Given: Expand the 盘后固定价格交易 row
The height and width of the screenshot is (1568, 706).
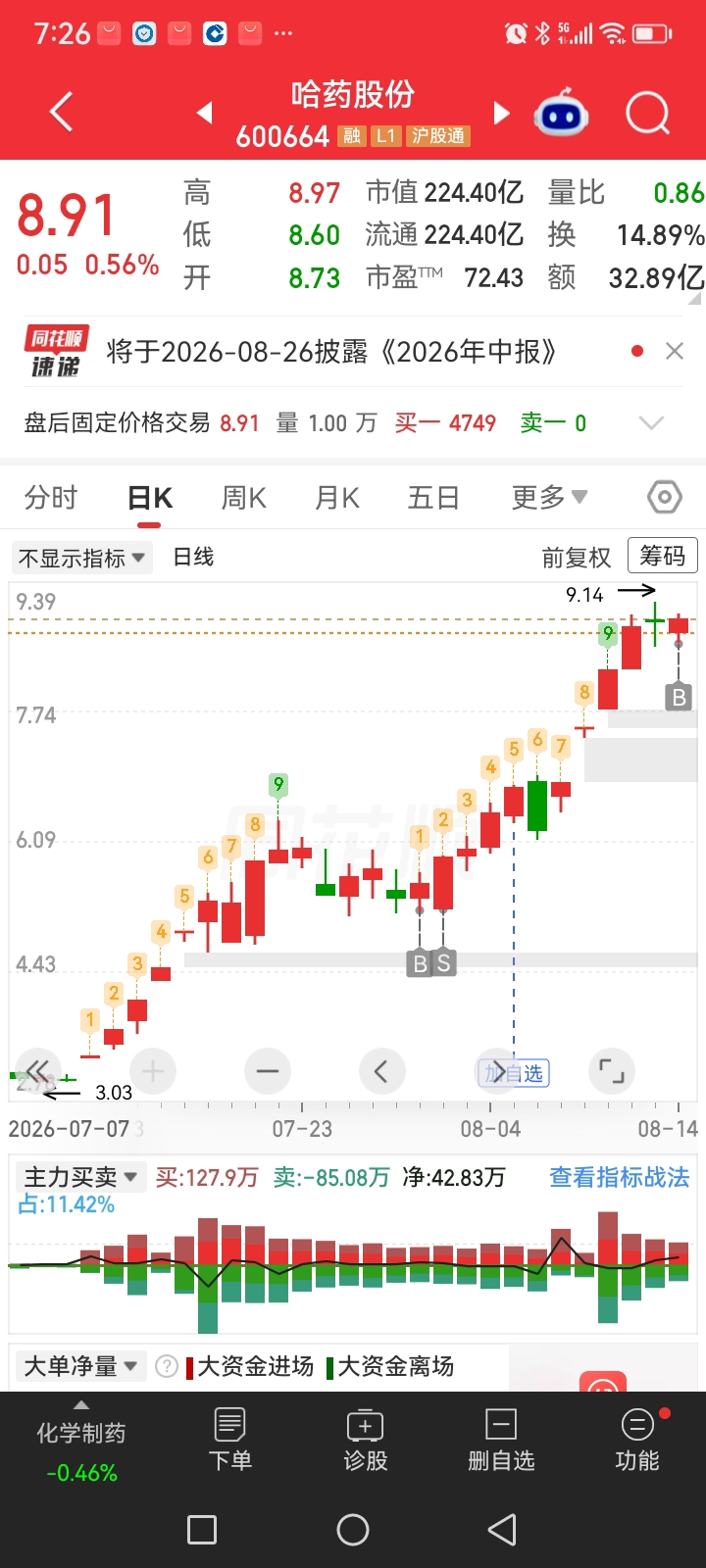Looking at the screenshot, I should (651, 423).
